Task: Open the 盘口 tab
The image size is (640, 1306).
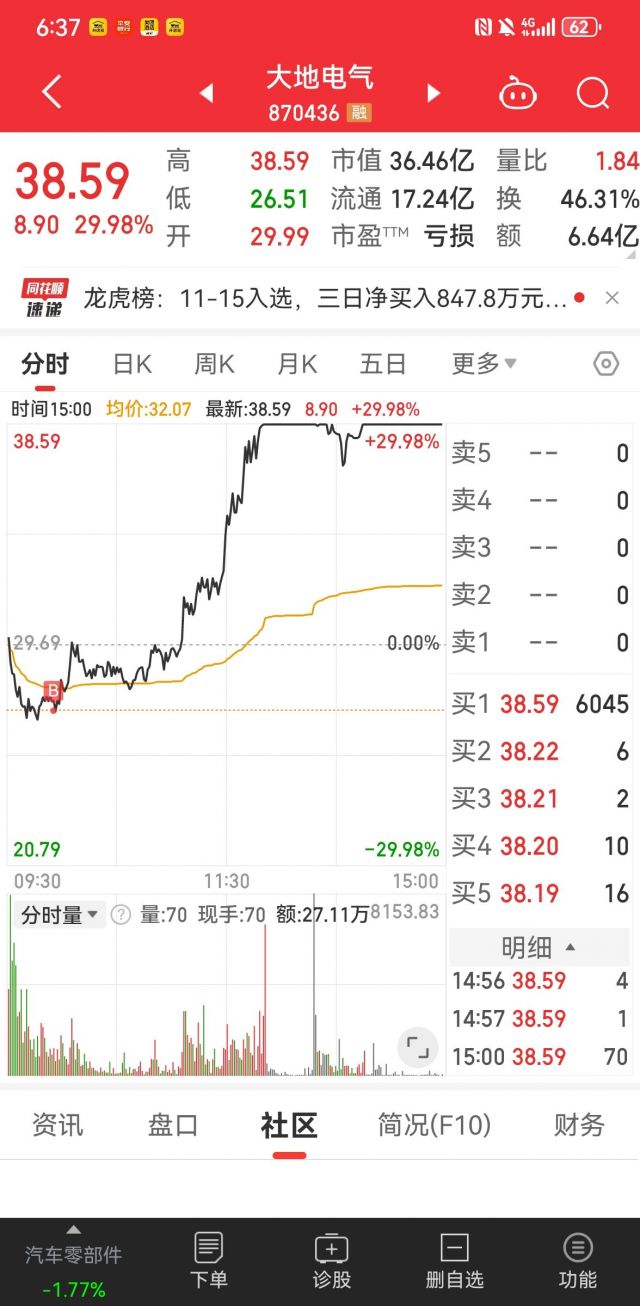Action: [173, 1125]
